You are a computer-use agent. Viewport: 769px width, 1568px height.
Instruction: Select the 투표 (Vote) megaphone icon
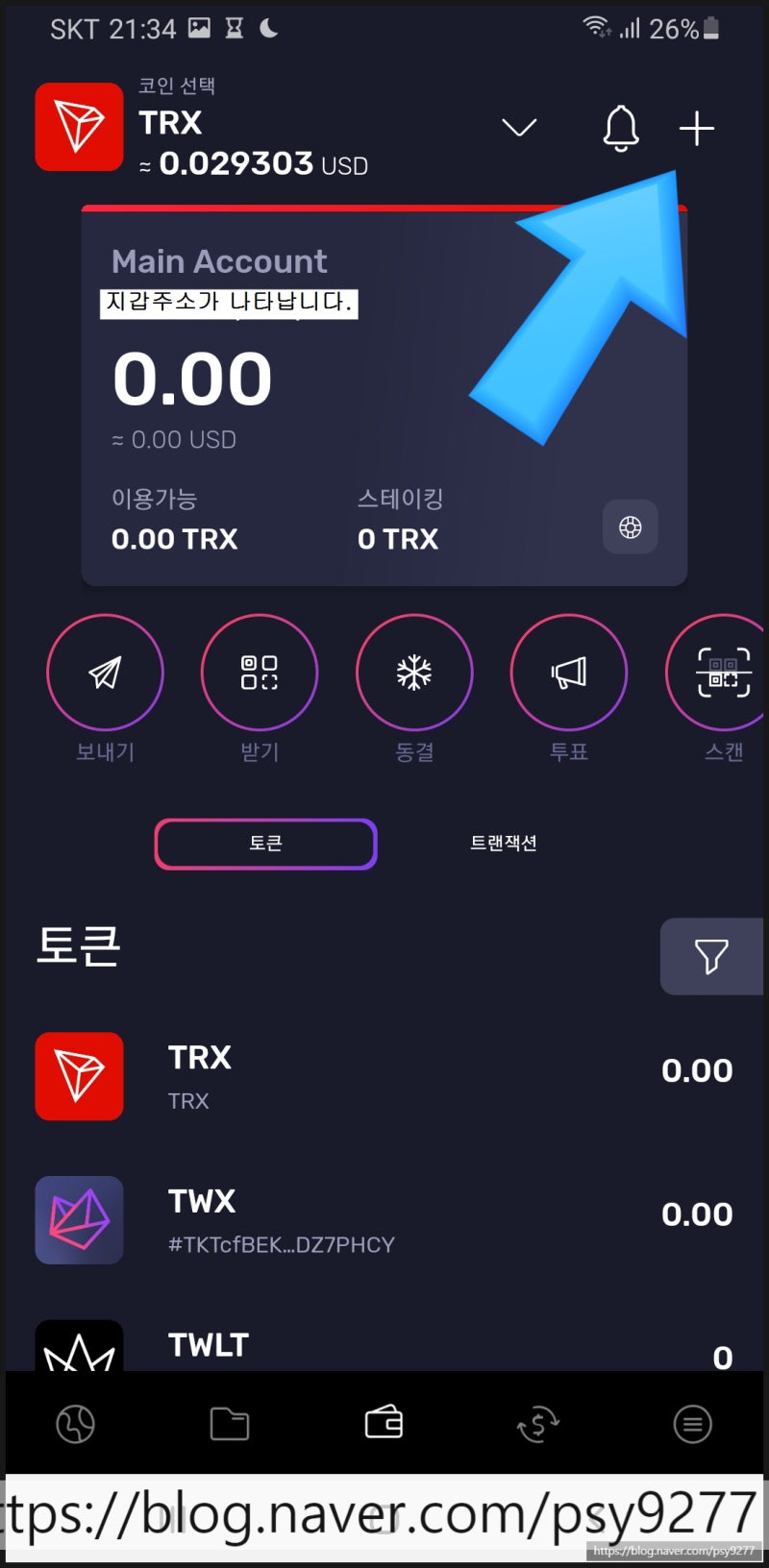569,672
